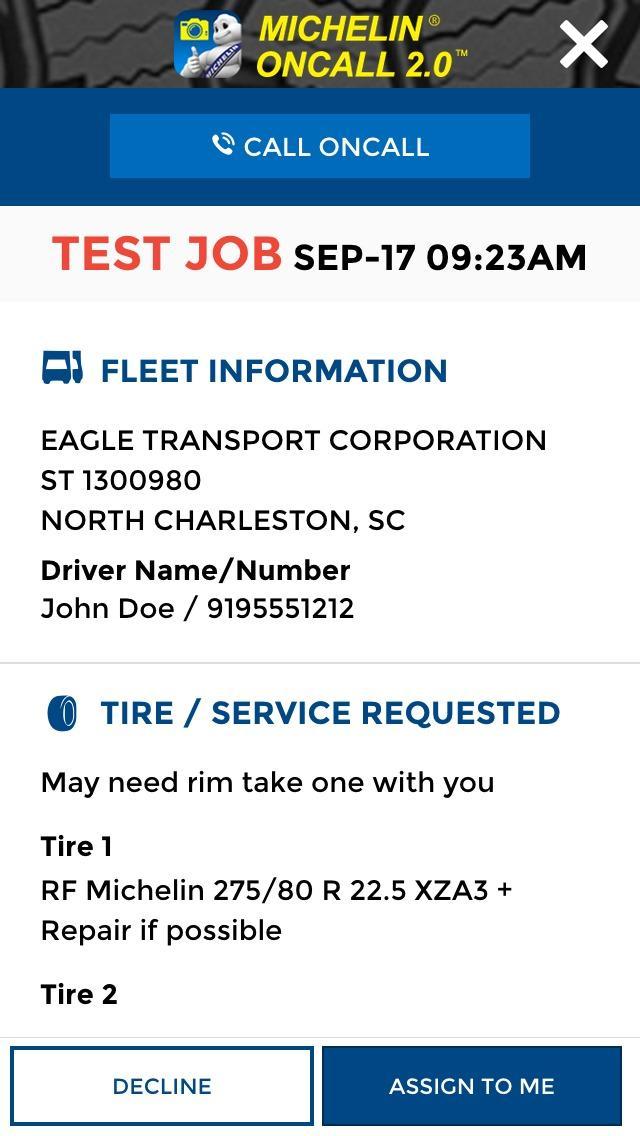640x1136 pixels.
Task: Assign the test job to me
Action: [472, 1086]
